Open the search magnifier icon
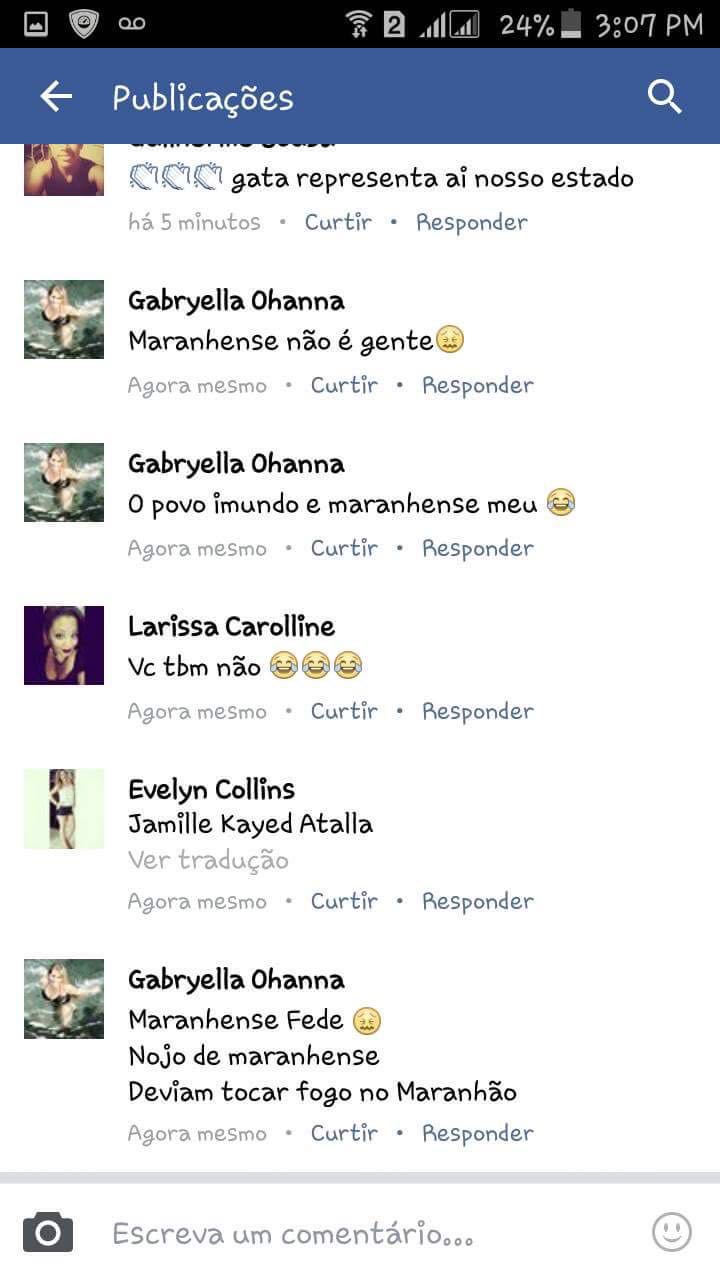 click(664, 97)
